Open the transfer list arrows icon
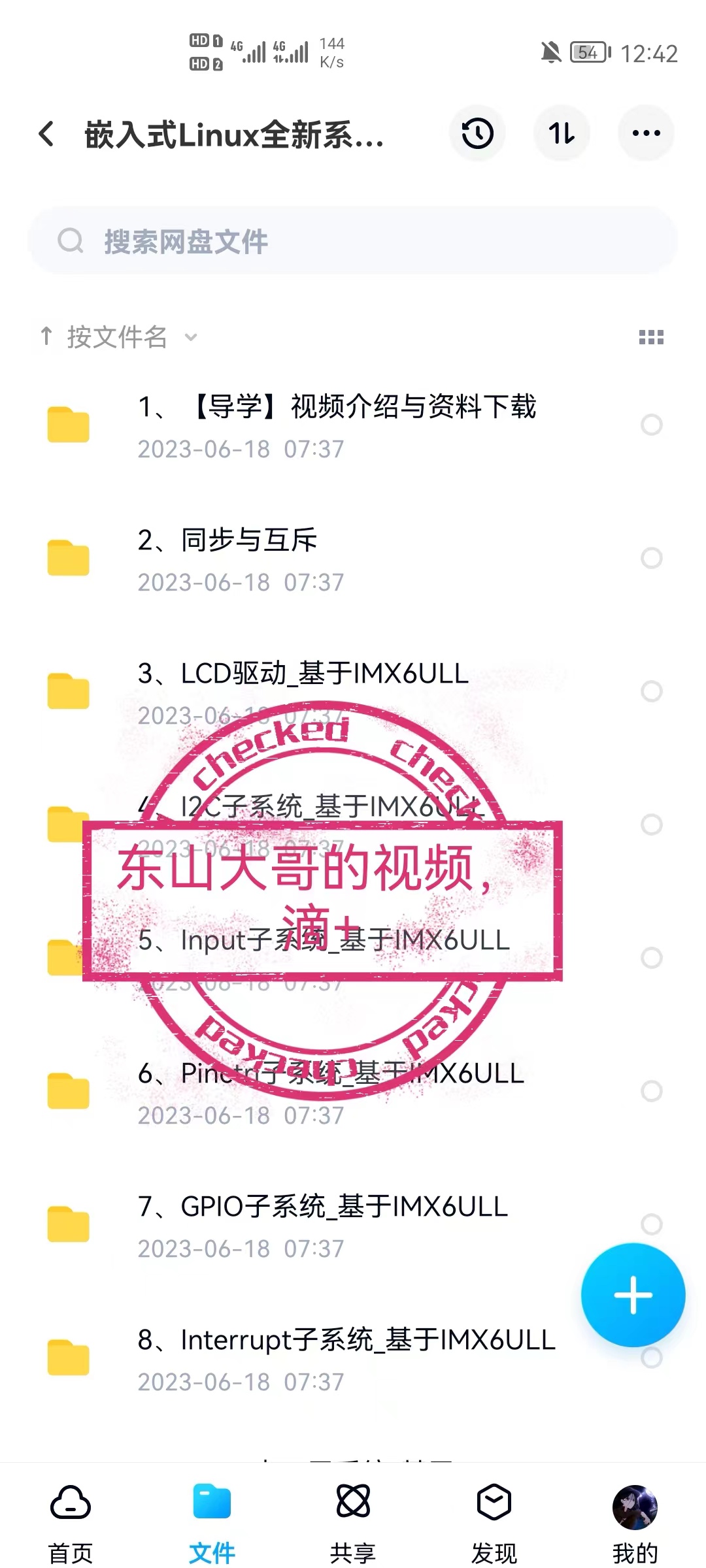Viewport: 706px width, 1568px height. pos(562,133)
